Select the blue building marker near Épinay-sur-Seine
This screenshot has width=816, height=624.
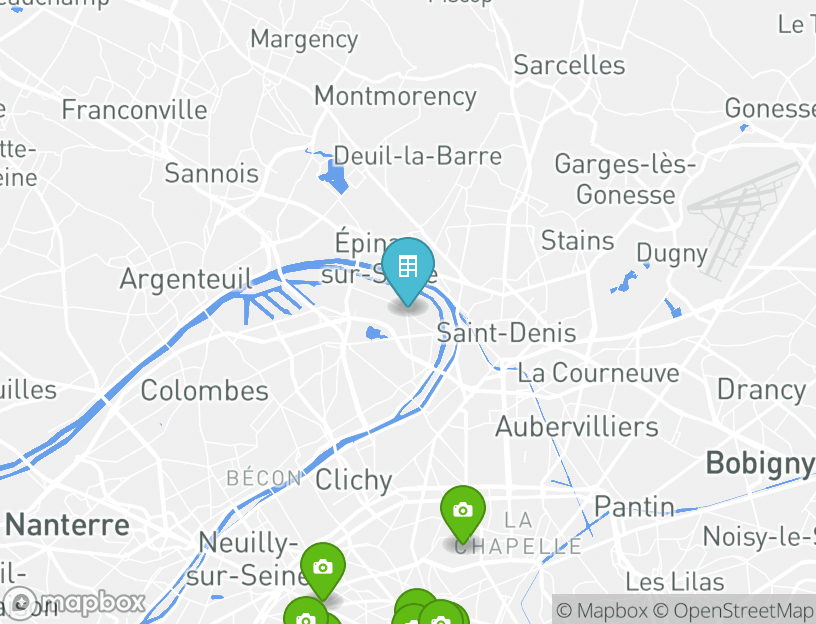[x=408, y=268]
